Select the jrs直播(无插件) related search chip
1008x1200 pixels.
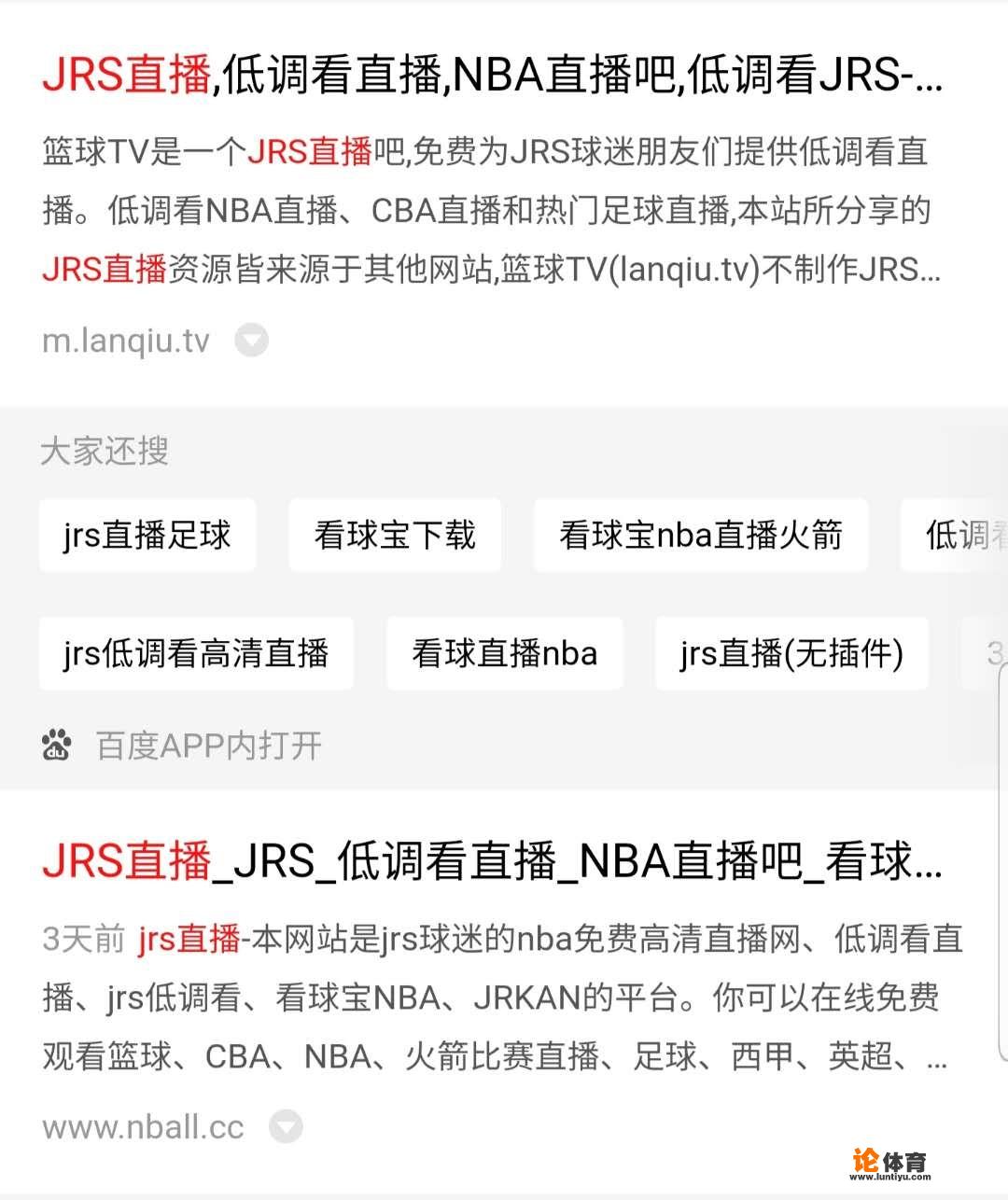[x=791, y=653]
